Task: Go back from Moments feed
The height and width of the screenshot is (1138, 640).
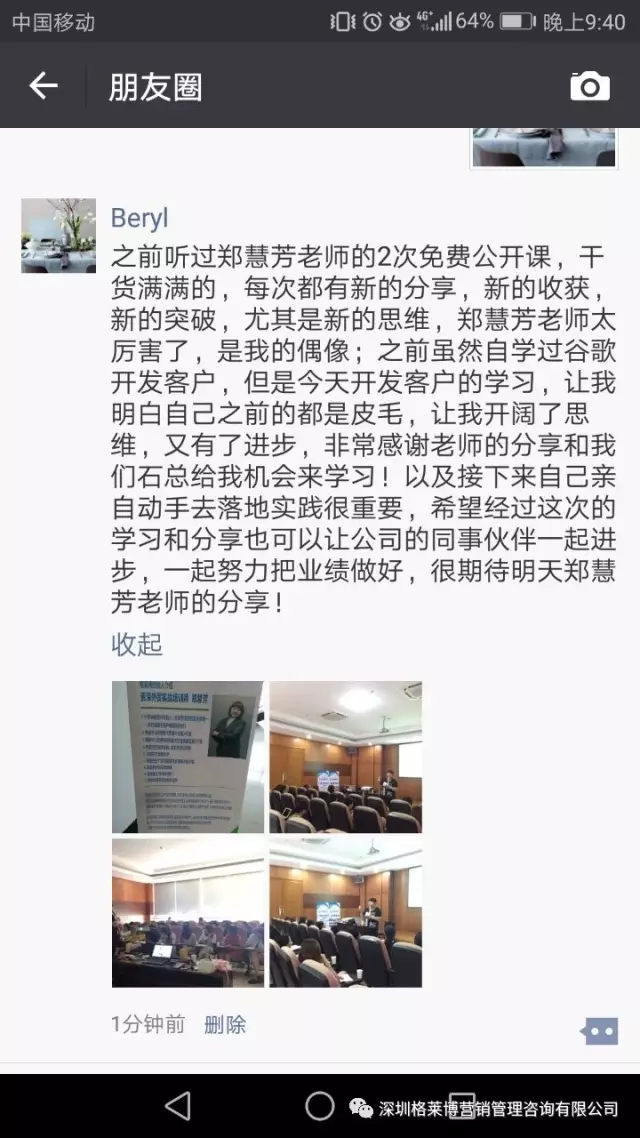Action: tap(43, 86)
